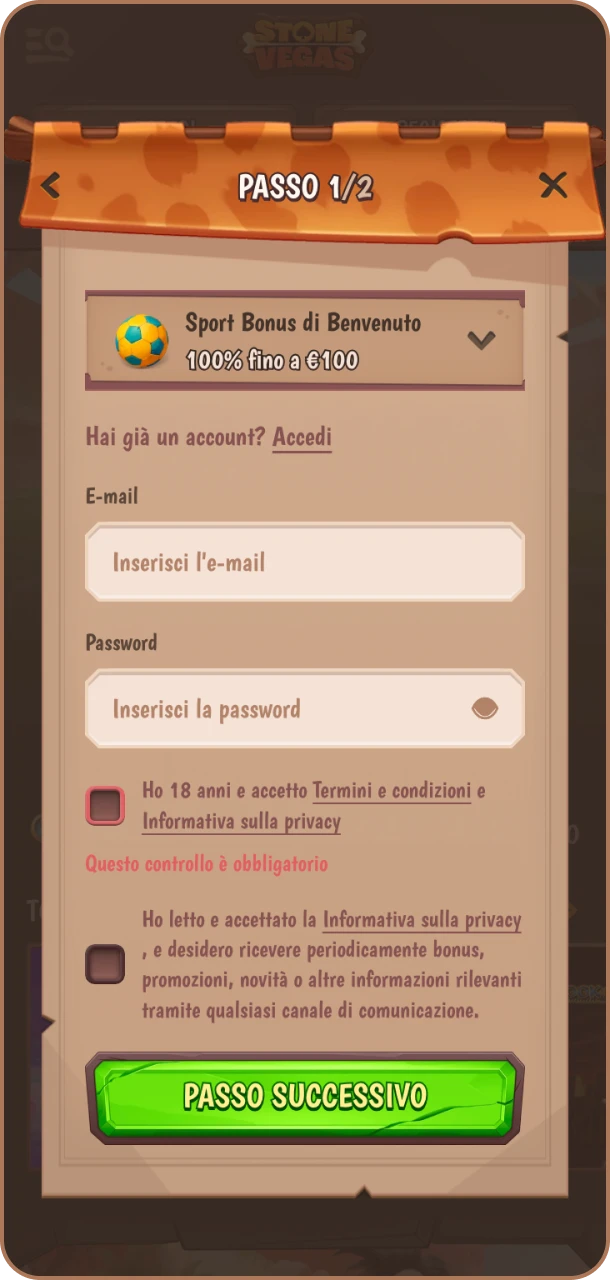Image resolution: width=610 pixels, height=1280 pixels.
Task: Tap the password input field
Action: (x=280, y=709)
